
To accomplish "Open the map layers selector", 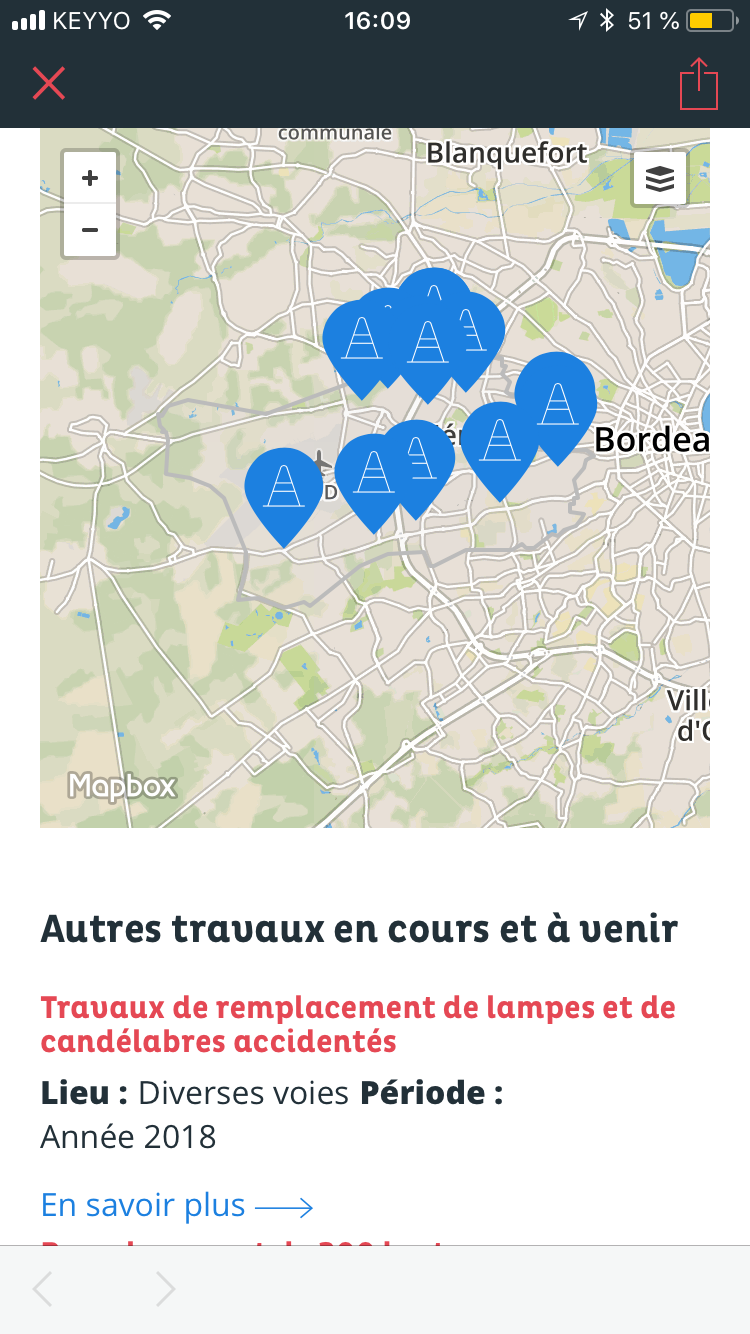I will point(660,178).
